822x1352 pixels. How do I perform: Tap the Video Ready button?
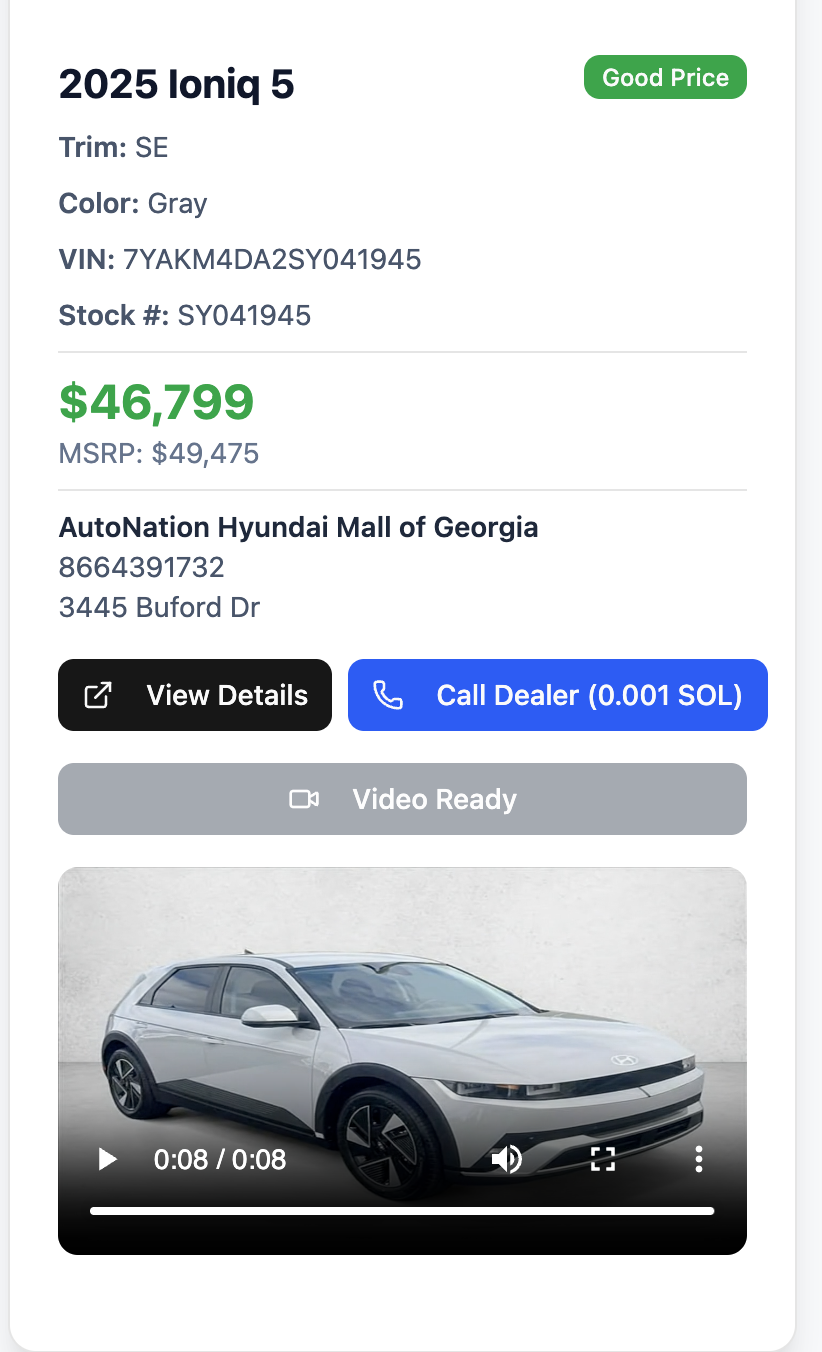pos(402,799)
